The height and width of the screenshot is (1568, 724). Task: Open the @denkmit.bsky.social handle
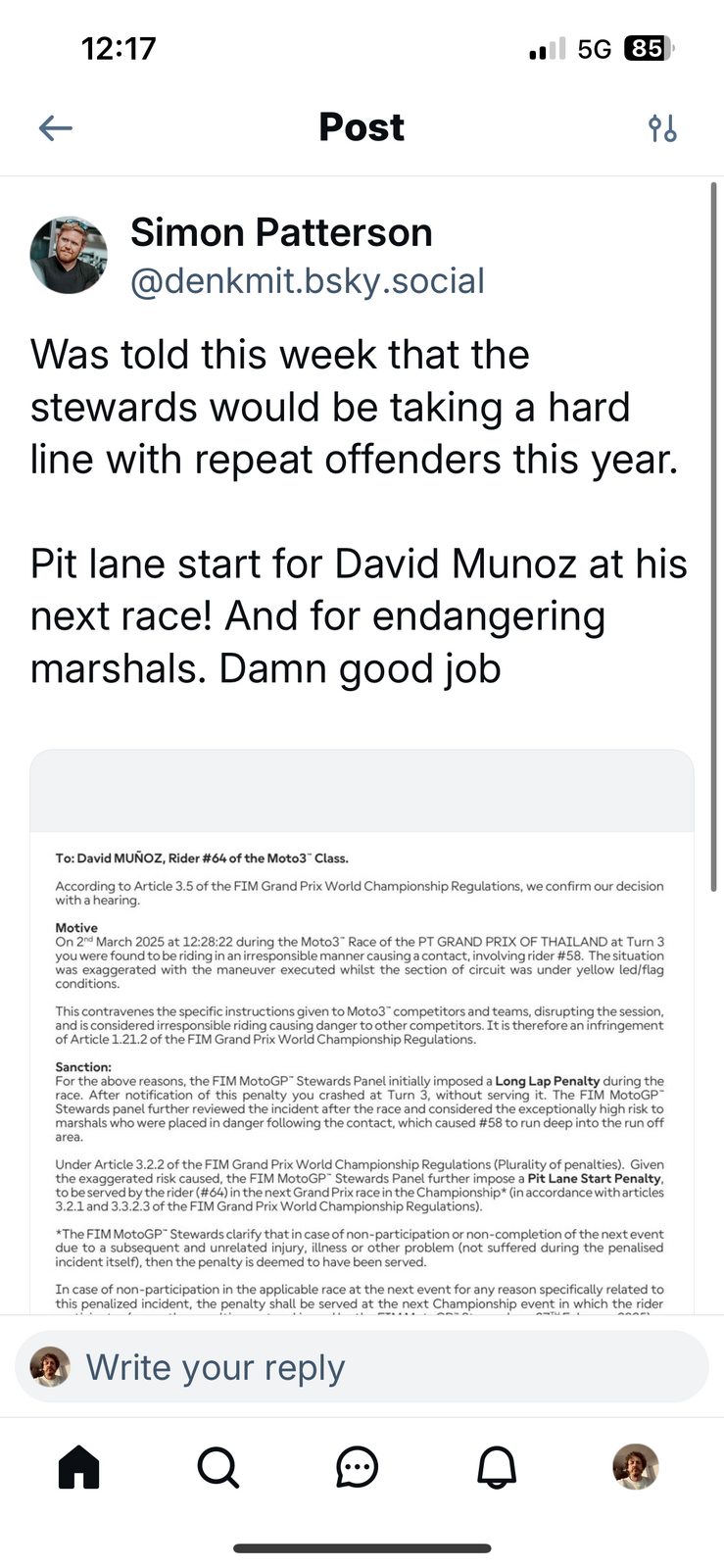[x=307, y=281]
